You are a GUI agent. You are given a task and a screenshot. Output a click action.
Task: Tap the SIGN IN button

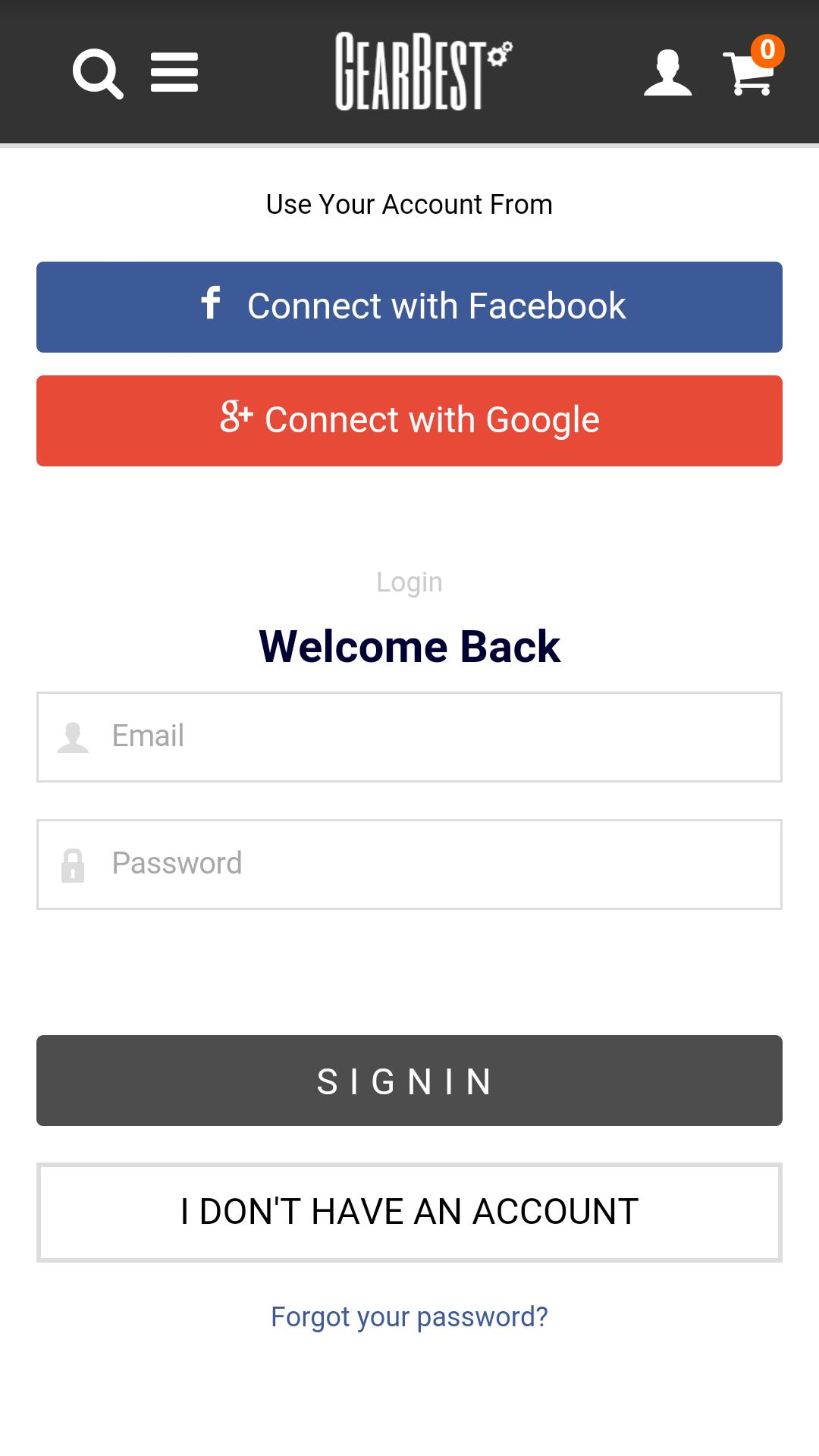click(x=409, y=1081)
